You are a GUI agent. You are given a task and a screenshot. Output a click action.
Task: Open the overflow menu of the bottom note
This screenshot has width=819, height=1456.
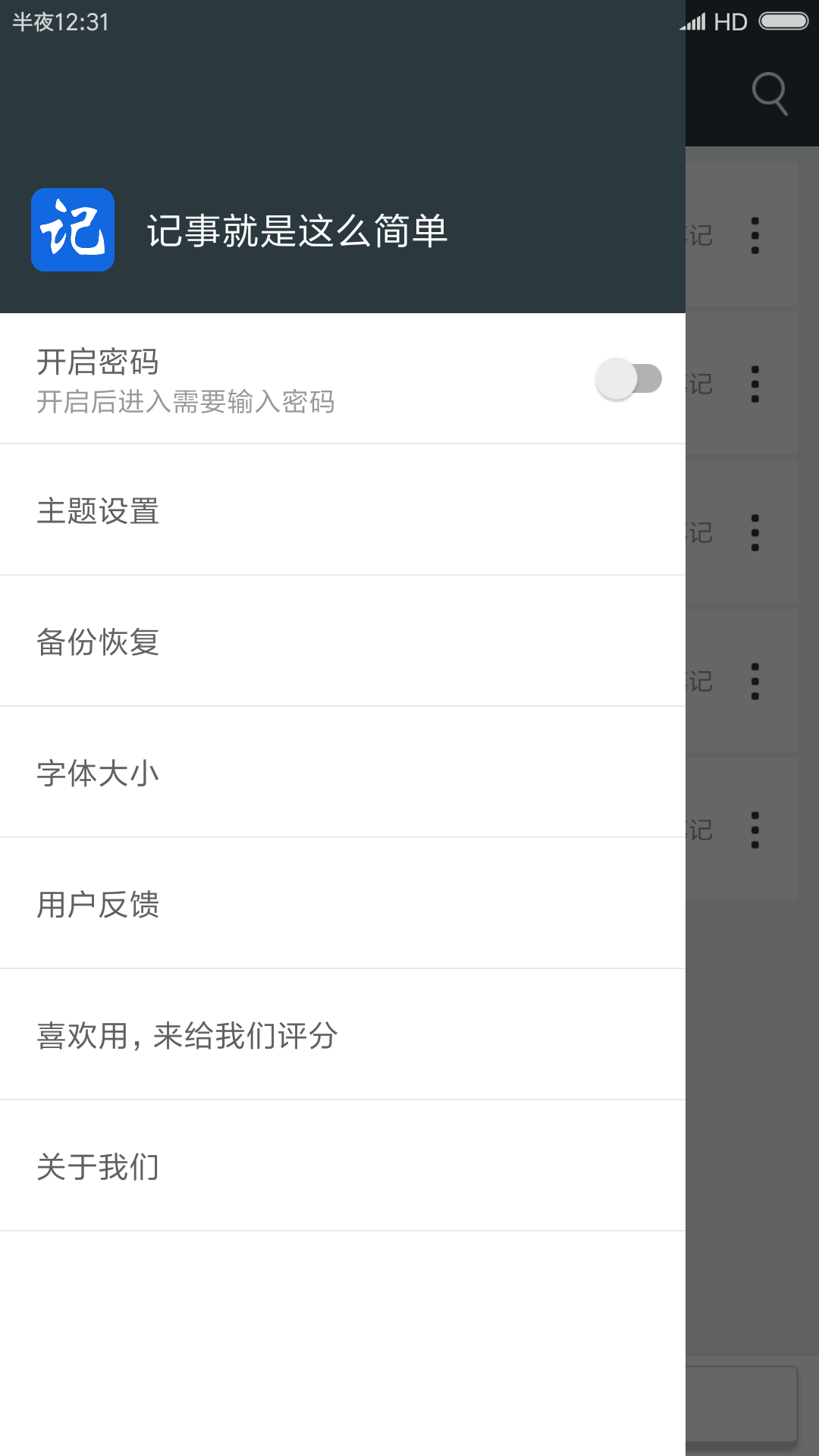pos(755,828)
